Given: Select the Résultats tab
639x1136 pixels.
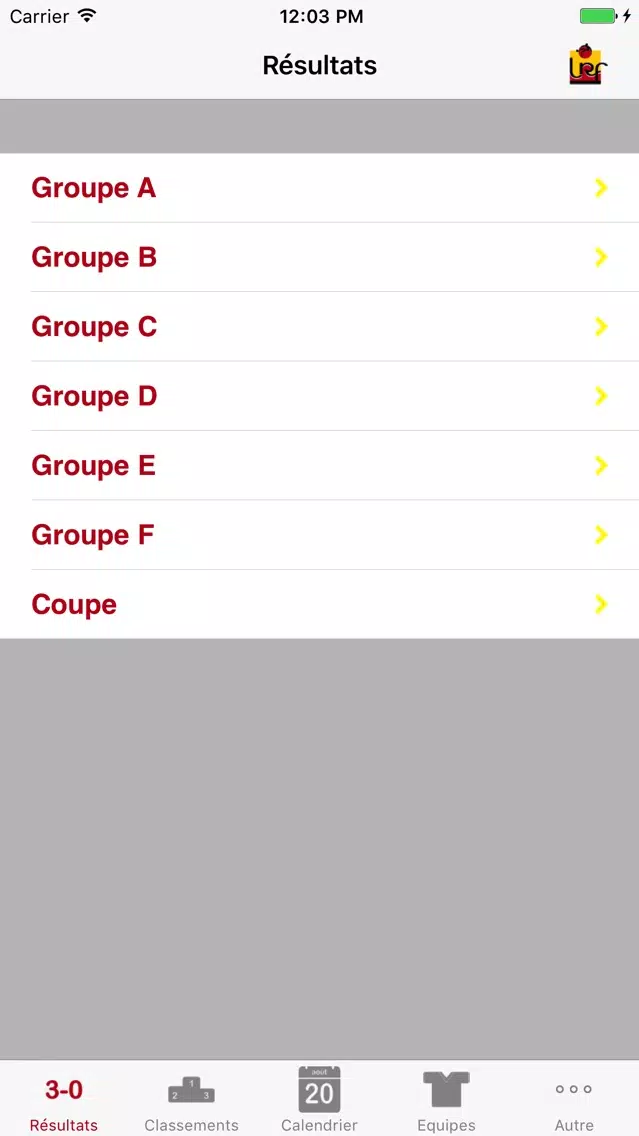Looking at the screenshot, I should pos(64,1100).
